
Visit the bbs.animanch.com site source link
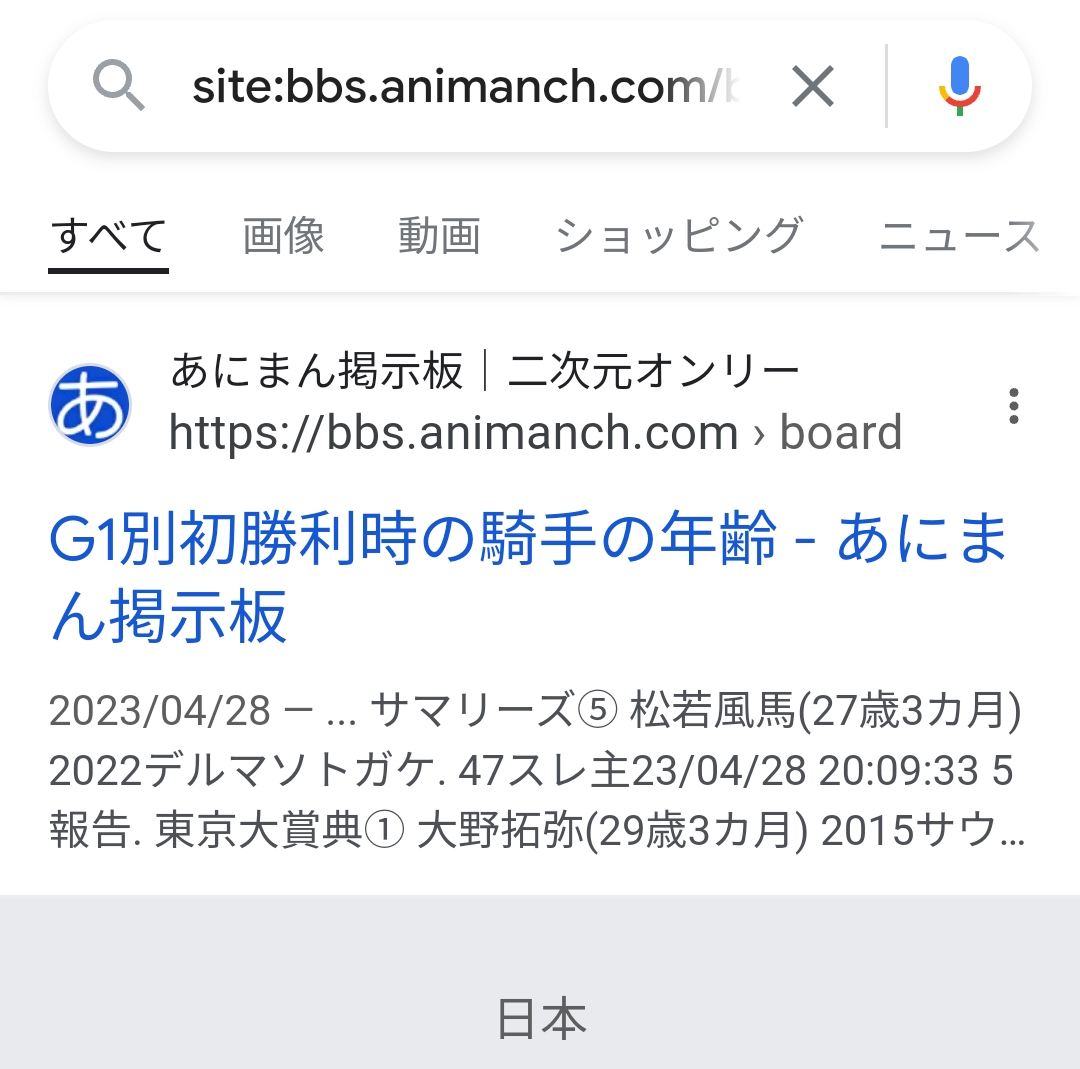tap(535, 433)
